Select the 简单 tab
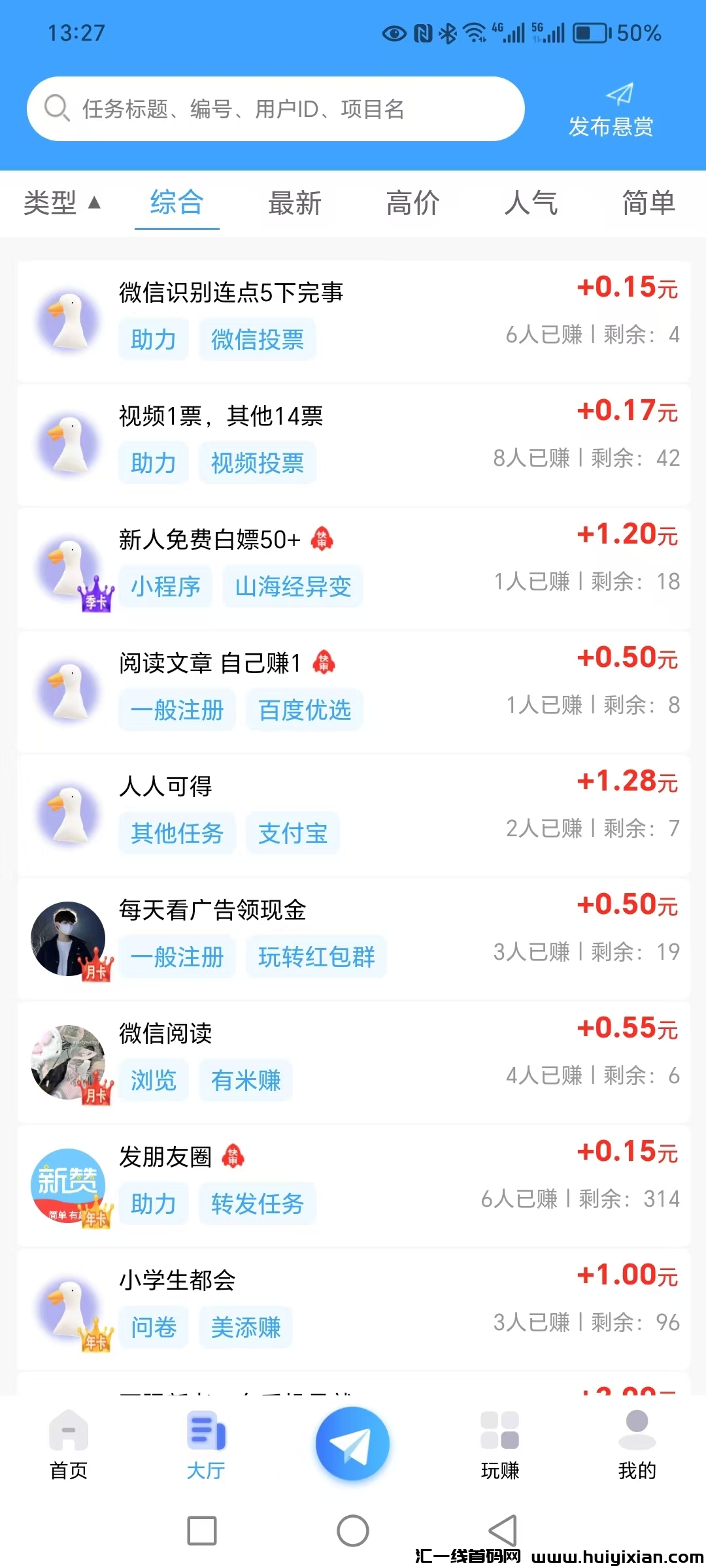This screenshot has width=706, height=1568. [x=648, y=203]
